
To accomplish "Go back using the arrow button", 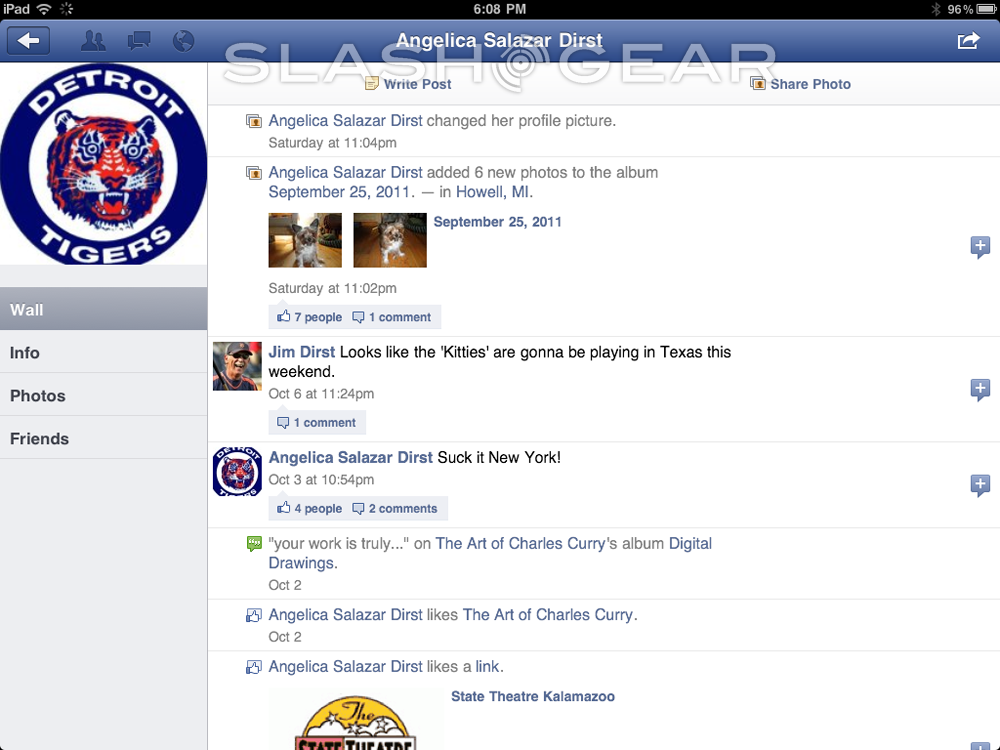I will coord(29,41).
